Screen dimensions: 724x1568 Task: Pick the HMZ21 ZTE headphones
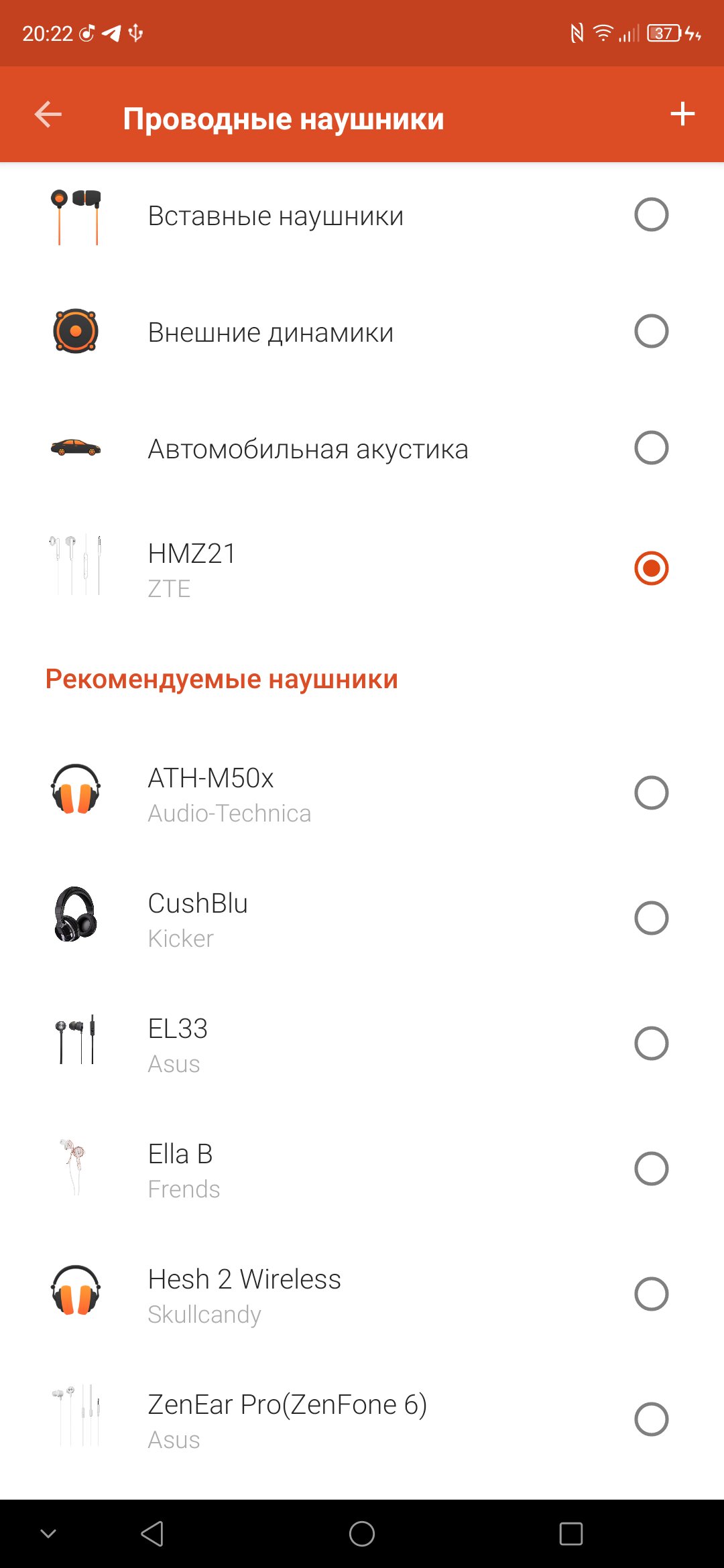point(362,569)
